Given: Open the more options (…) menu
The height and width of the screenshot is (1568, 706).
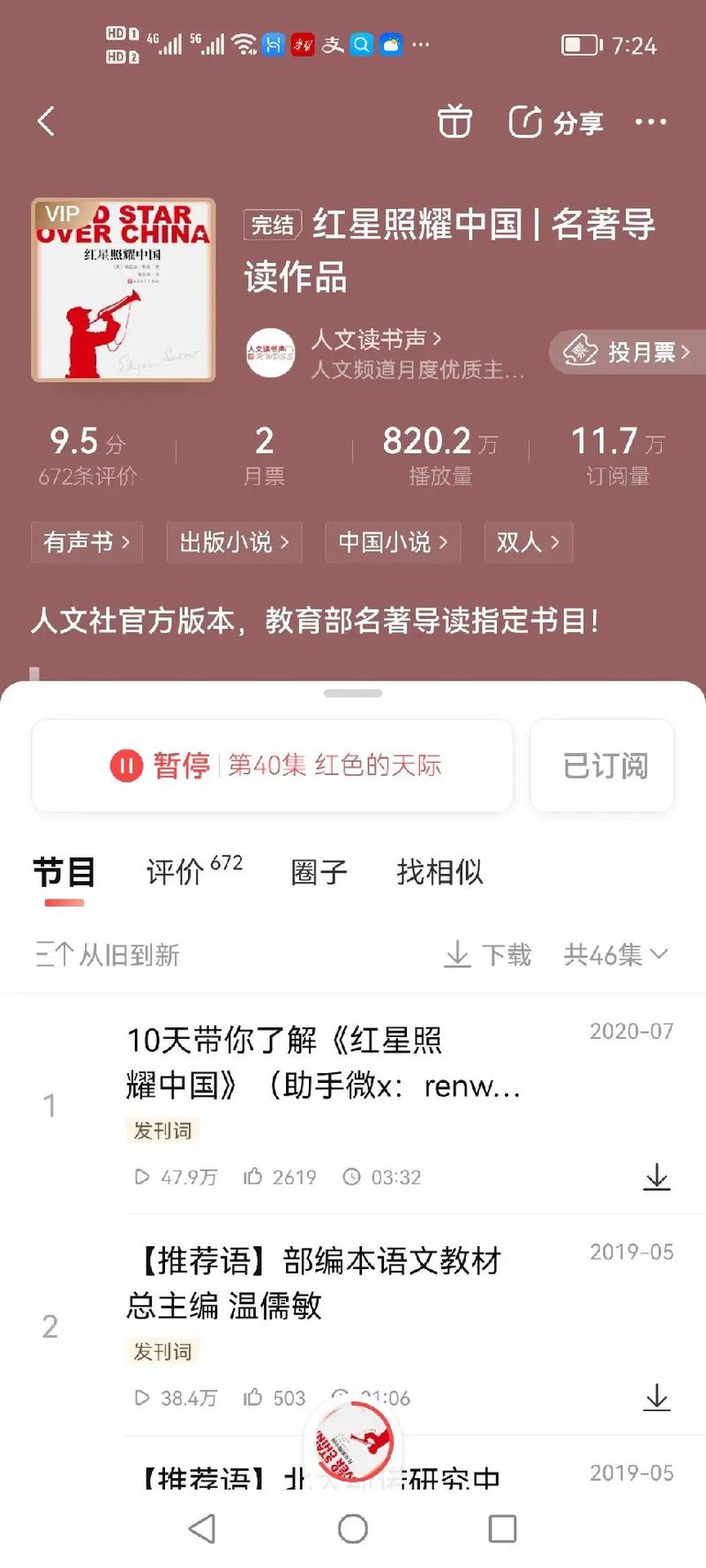Looking at the screenshot, I should coord(651,122).
